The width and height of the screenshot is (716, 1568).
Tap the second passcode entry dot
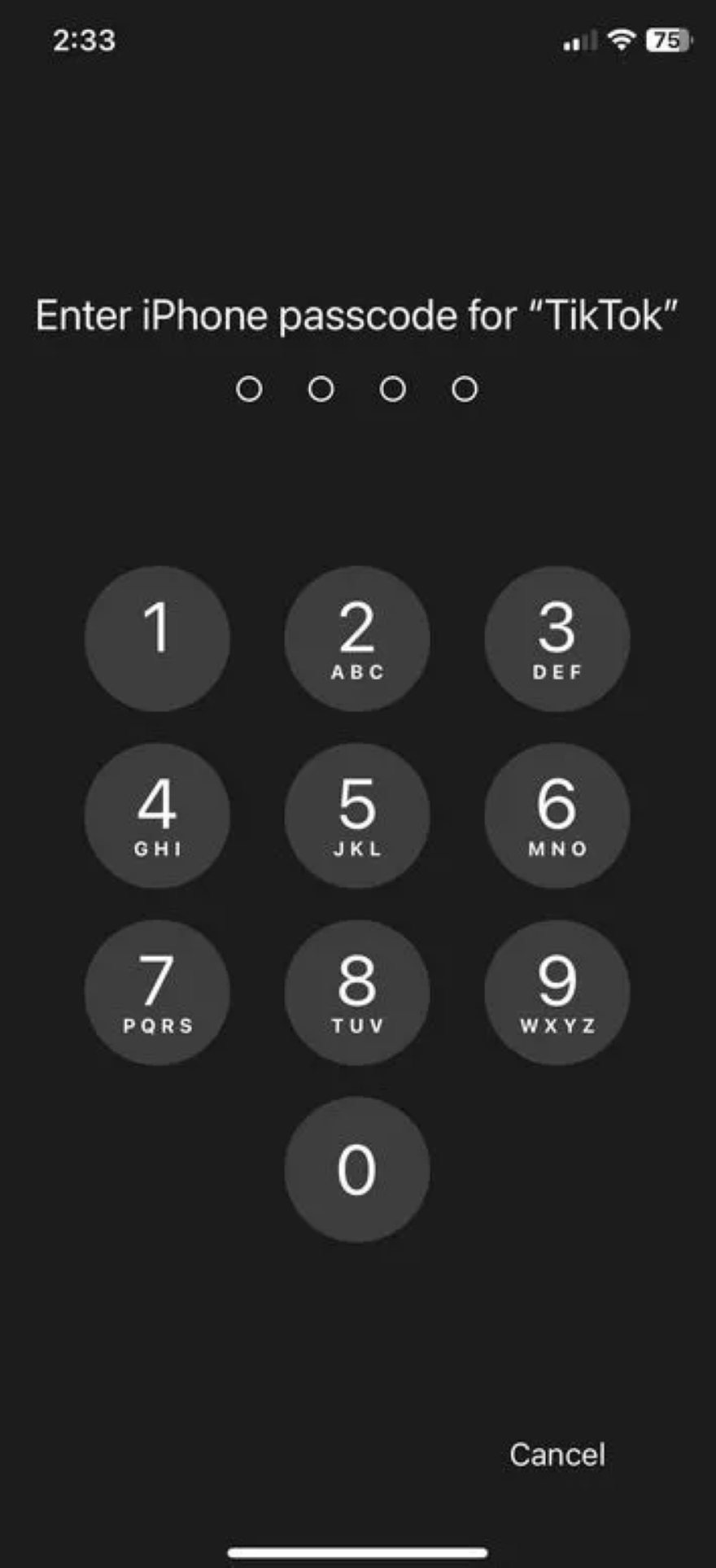[321, 389]
